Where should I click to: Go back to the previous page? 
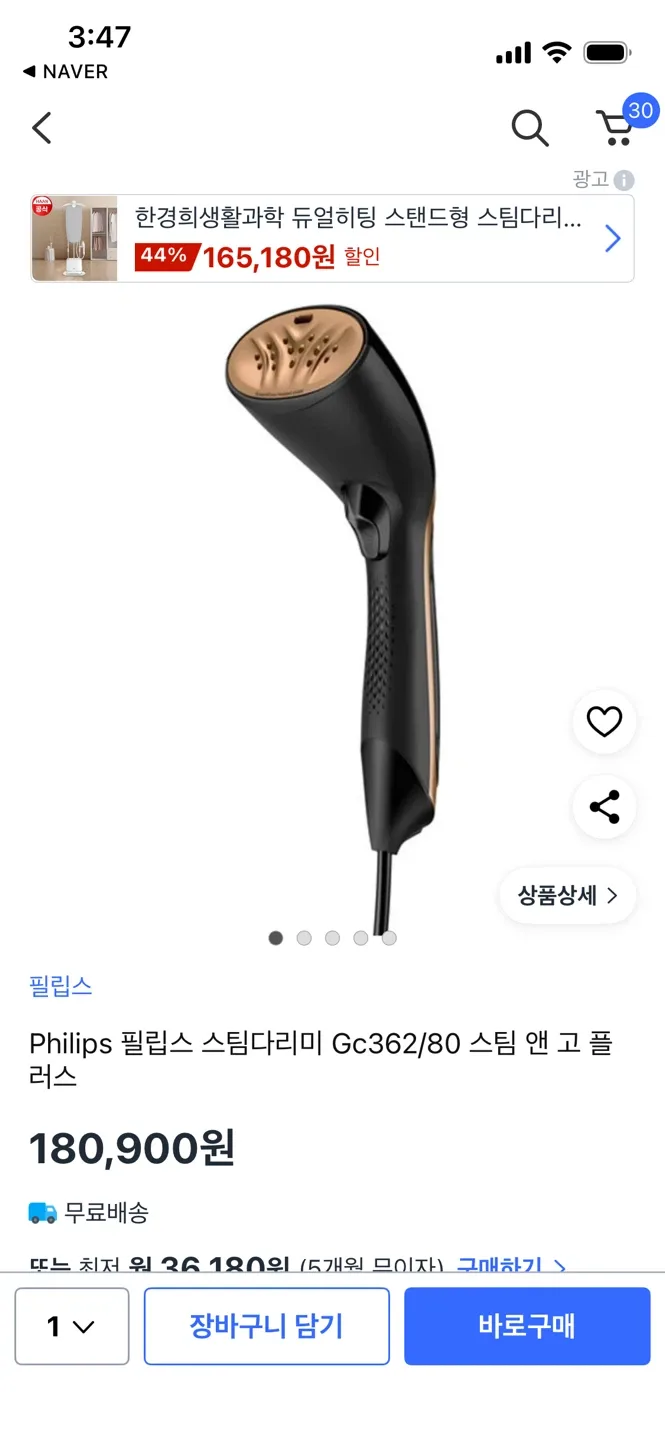42,128
